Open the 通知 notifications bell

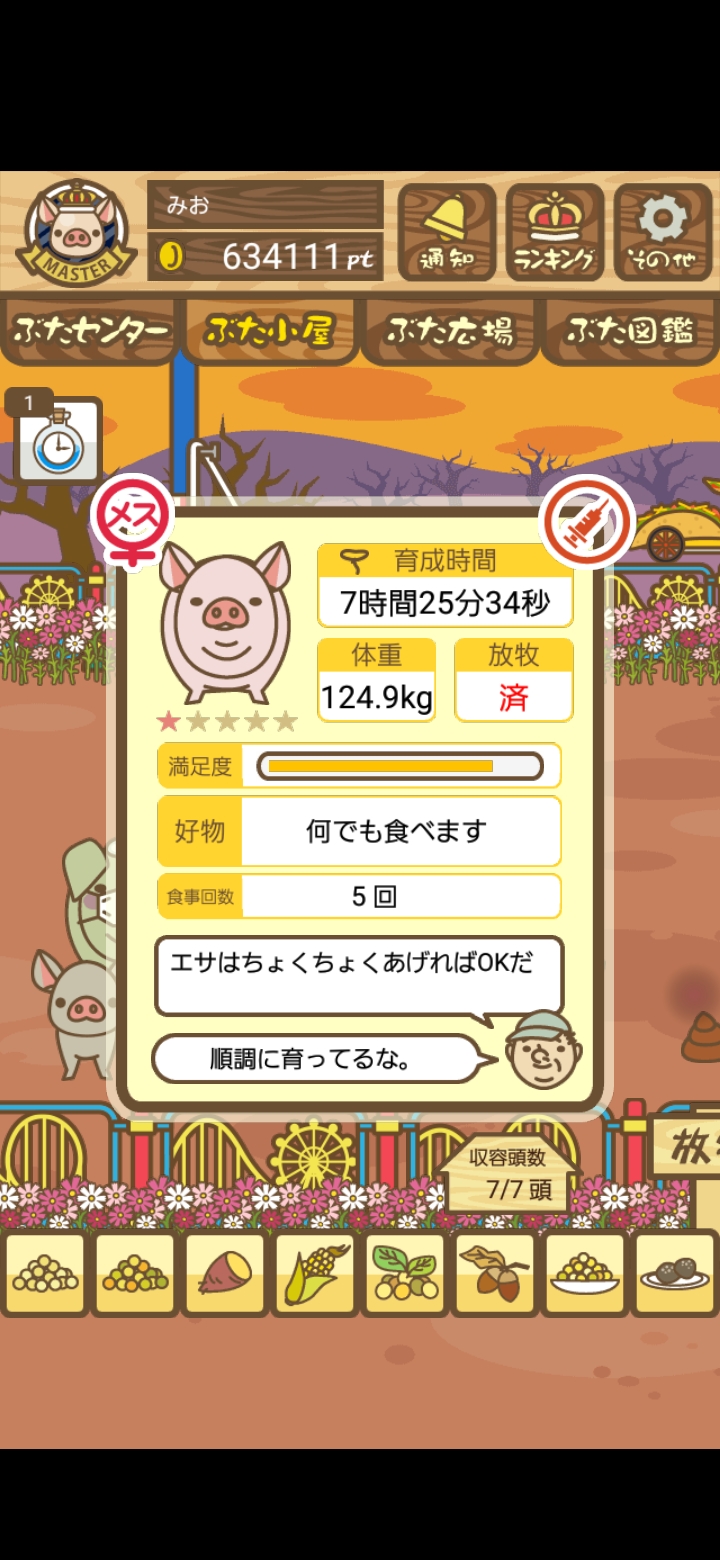(x=447, y=233)
